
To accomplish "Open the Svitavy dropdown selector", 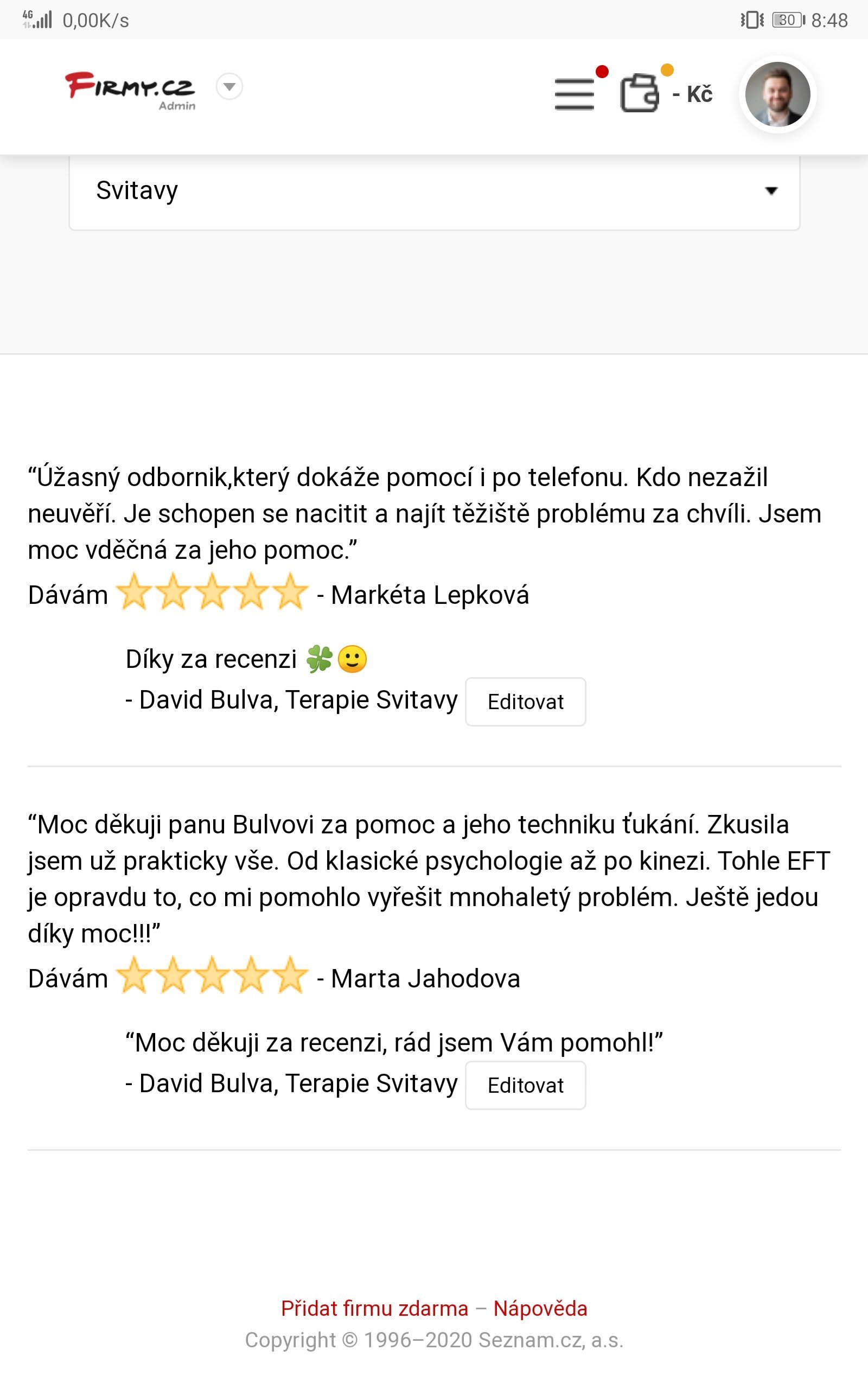I will point(434,190).
